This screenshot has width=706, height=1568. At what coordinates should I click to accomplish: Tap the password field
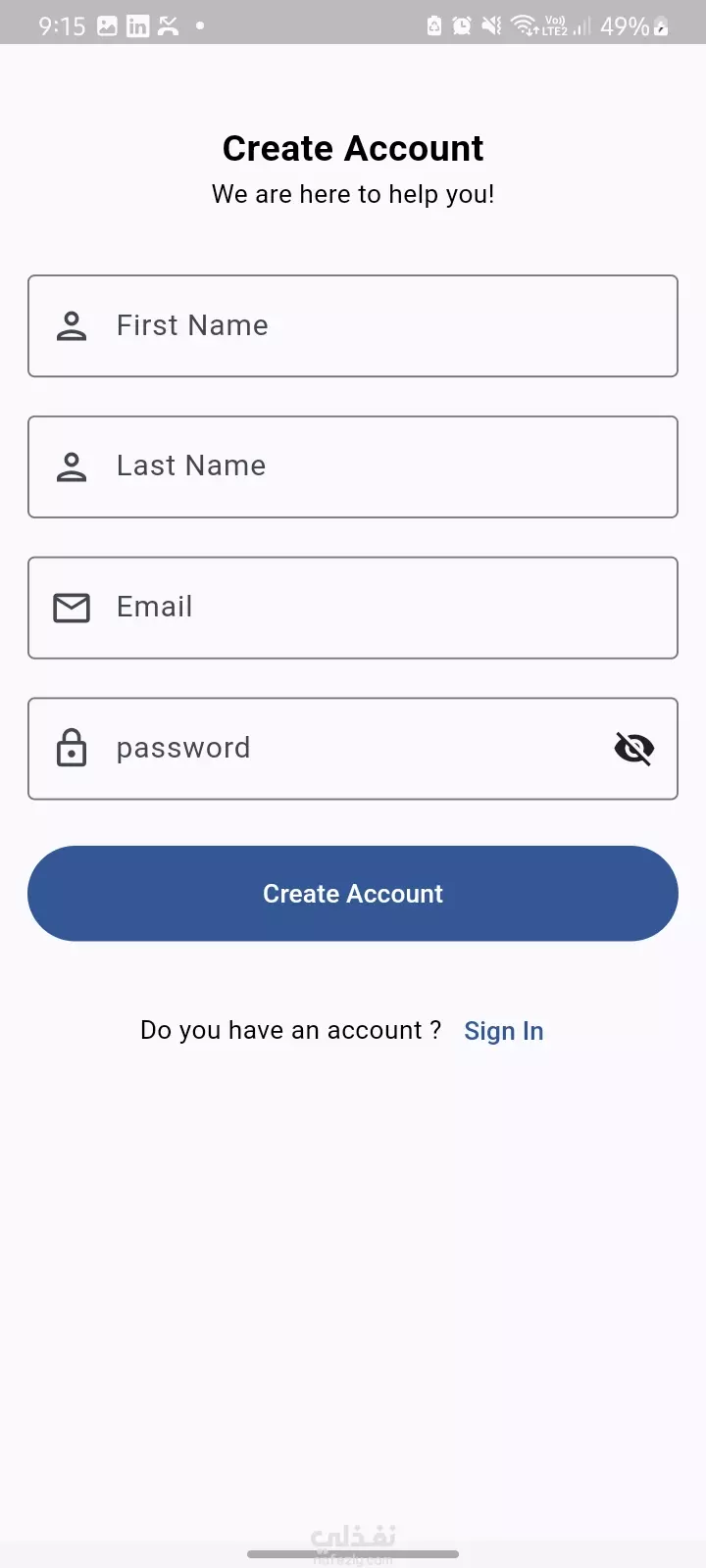tap(353, 749)
